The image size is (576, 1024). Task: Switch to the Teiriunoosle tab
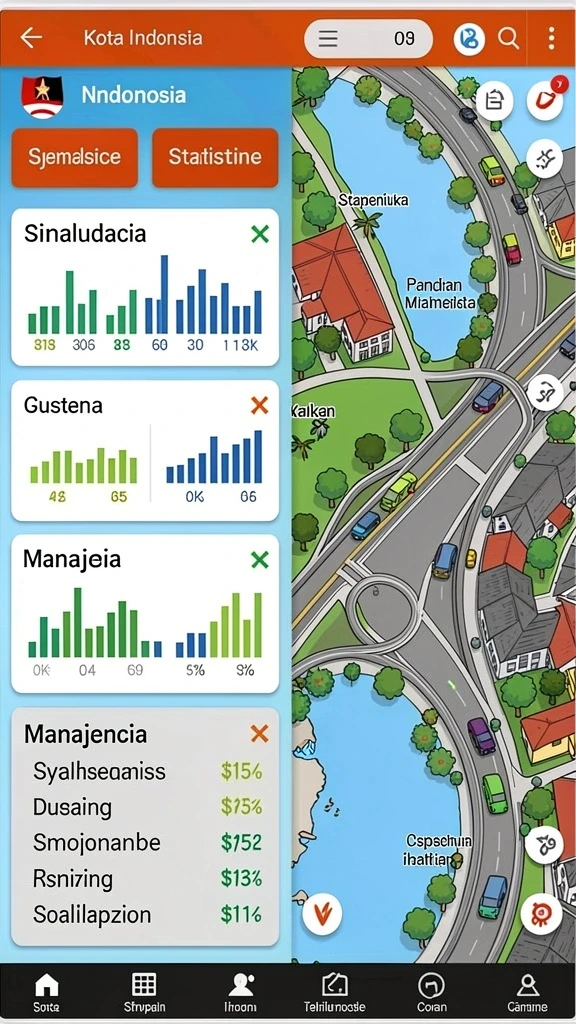click(x=335, y=993)
